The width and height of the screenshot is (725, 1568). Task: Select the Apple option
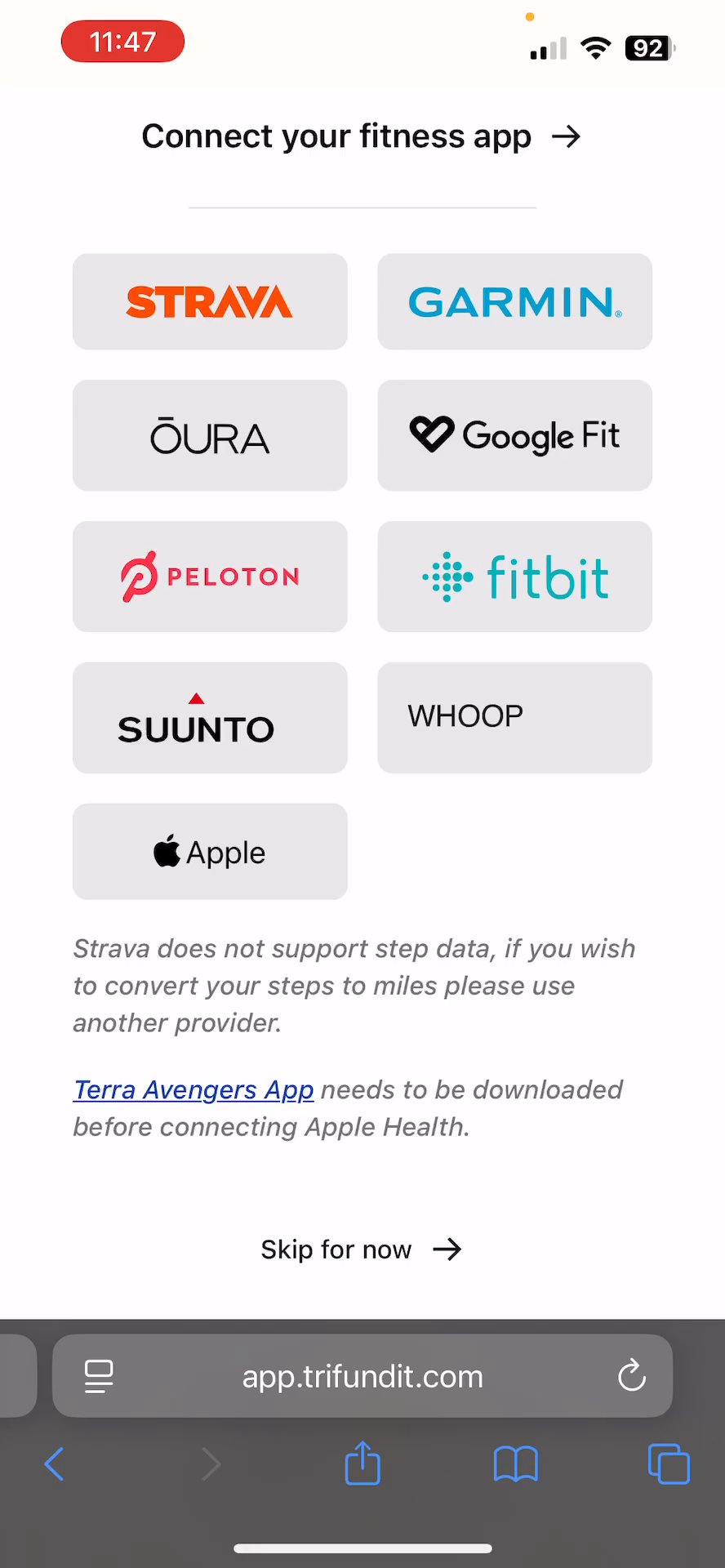pyautogui.click(x=210, y=852)
